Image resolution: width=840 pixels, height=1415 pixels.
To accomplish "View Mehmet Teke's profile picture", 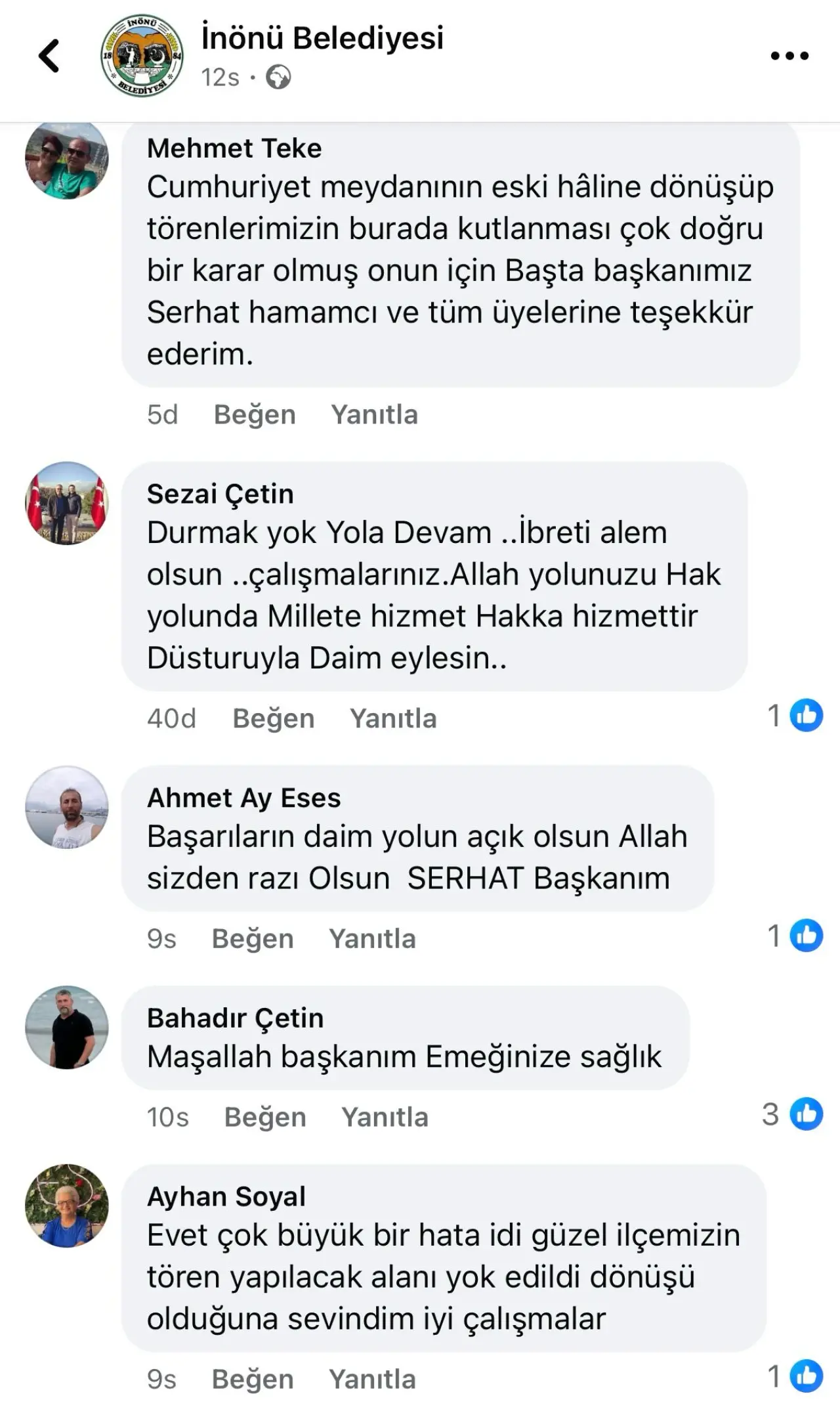I will 67,158.
